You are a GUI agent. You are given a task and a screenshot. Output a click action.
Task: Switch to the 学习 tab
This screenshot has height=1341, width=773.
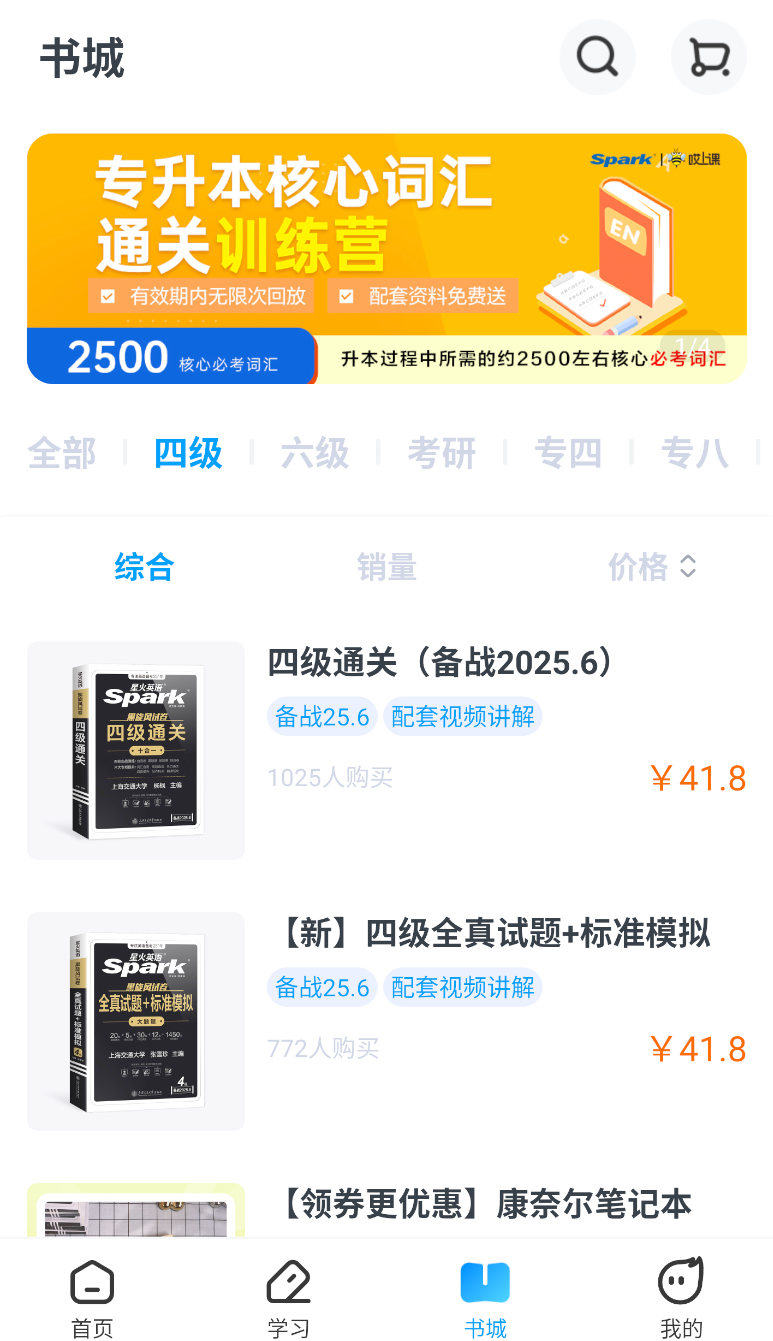(289, 1298)
